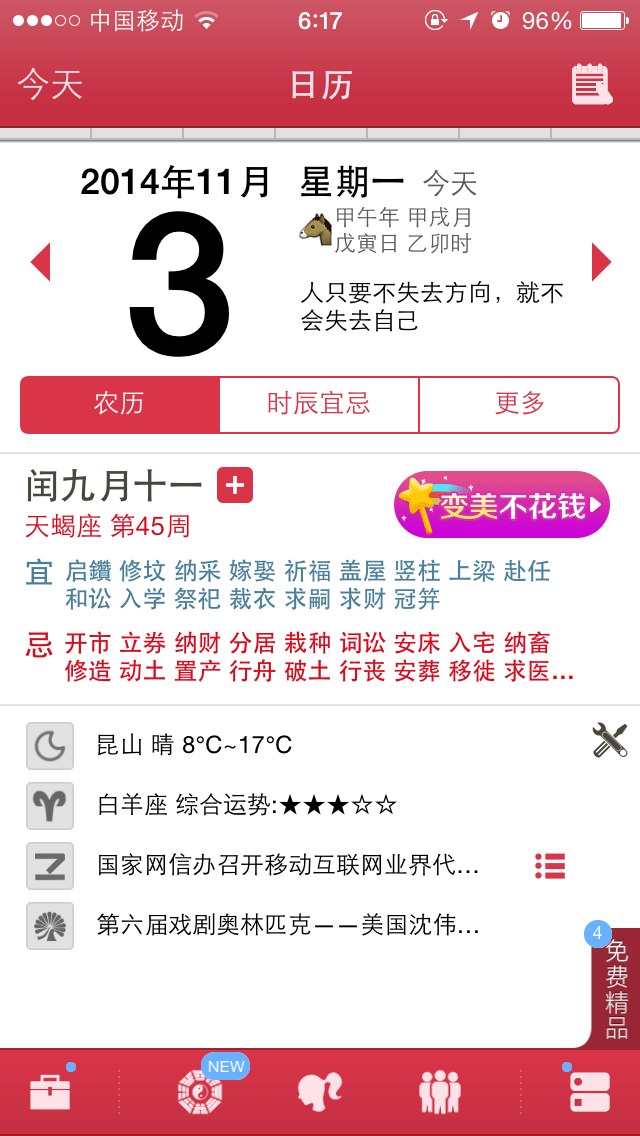Open the bagua tab marked NEW
This screenshot has width=640, height=1136.
(200, 1092)
